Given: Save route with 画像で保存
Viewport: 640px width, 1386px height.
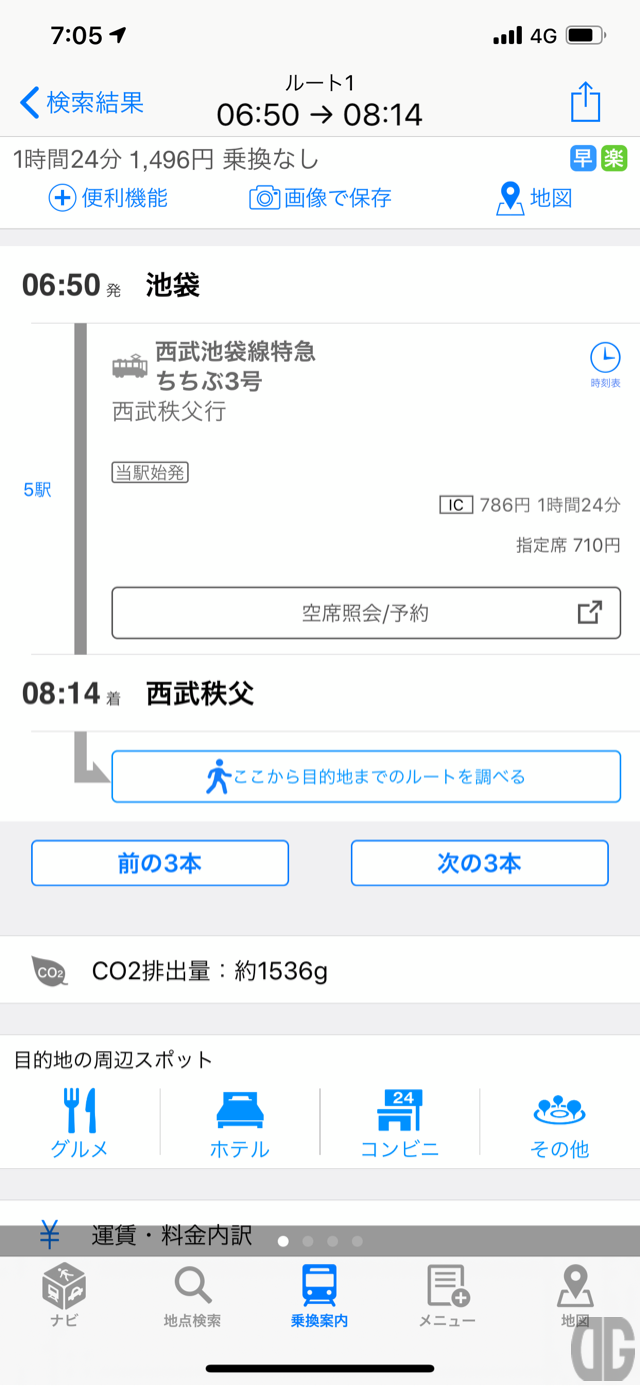Looking at the screenshot, I should (320, 198).
